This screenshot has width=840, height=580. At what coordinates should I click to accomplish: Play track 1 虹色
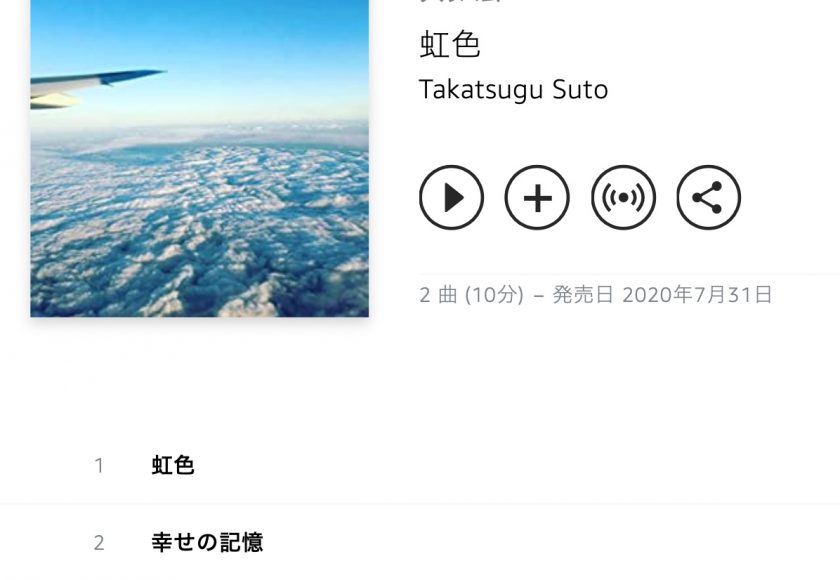[x=173, y=465]
